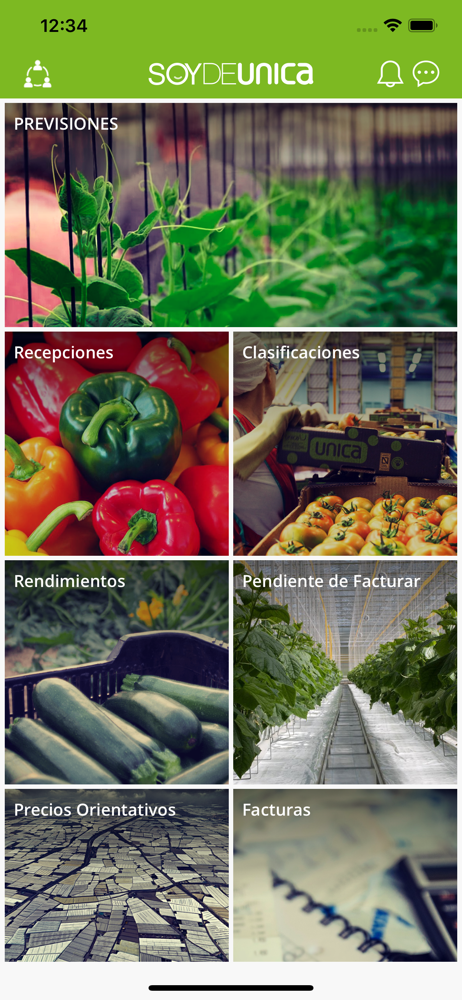
Task: Open Pendiente de Facturar
Action: [345, 672]
